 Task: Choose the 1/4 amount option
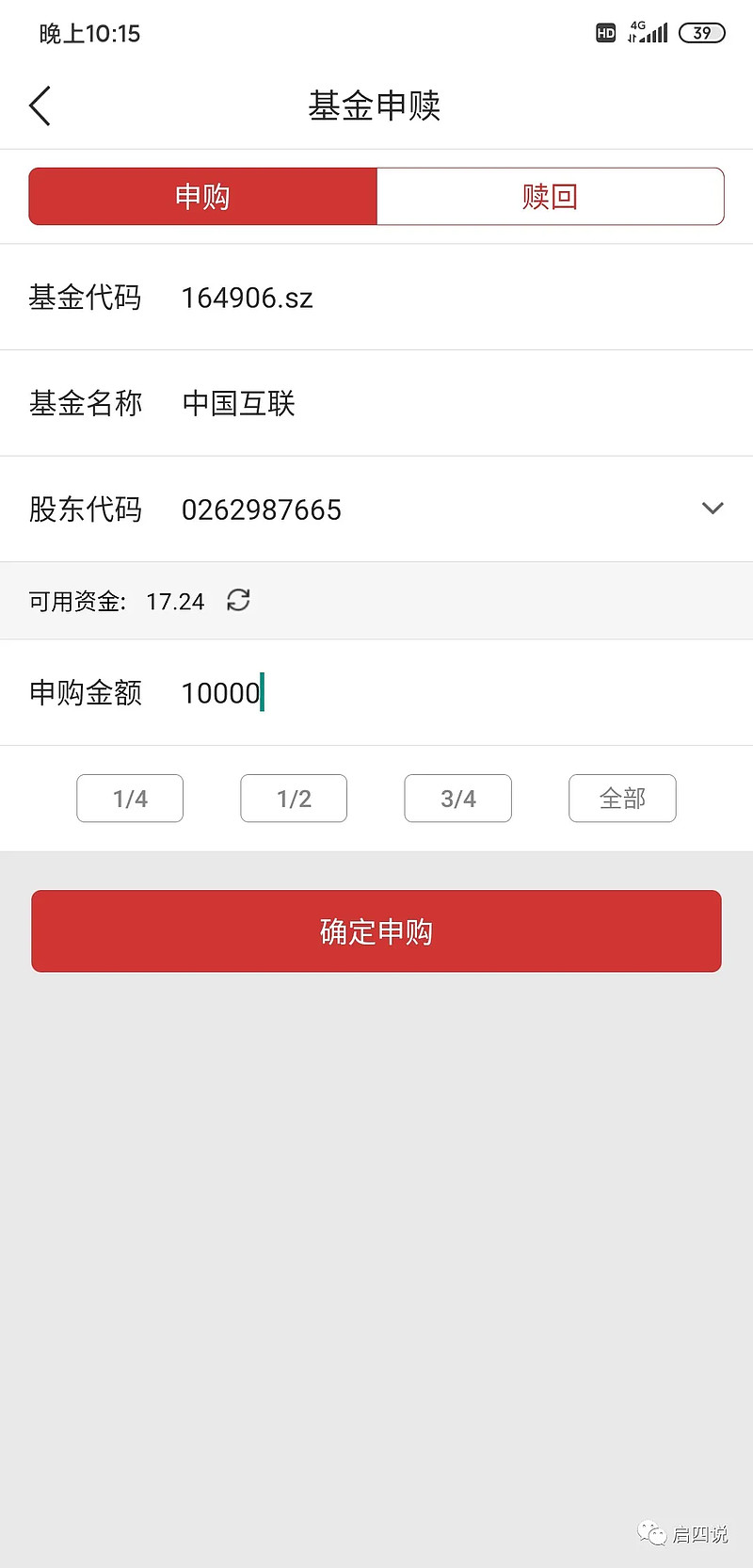130,799
